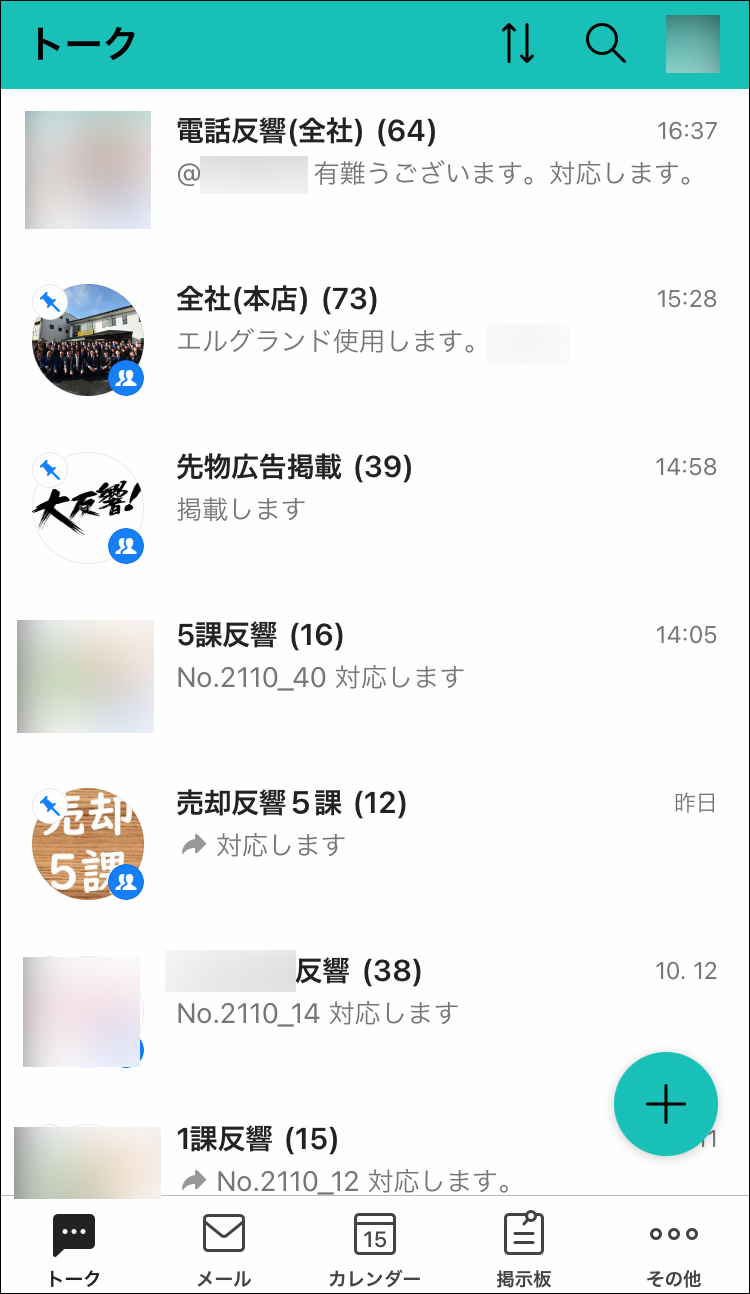Open search in the talk list
Screen dimensions: 750x1294
pos(605,44)
